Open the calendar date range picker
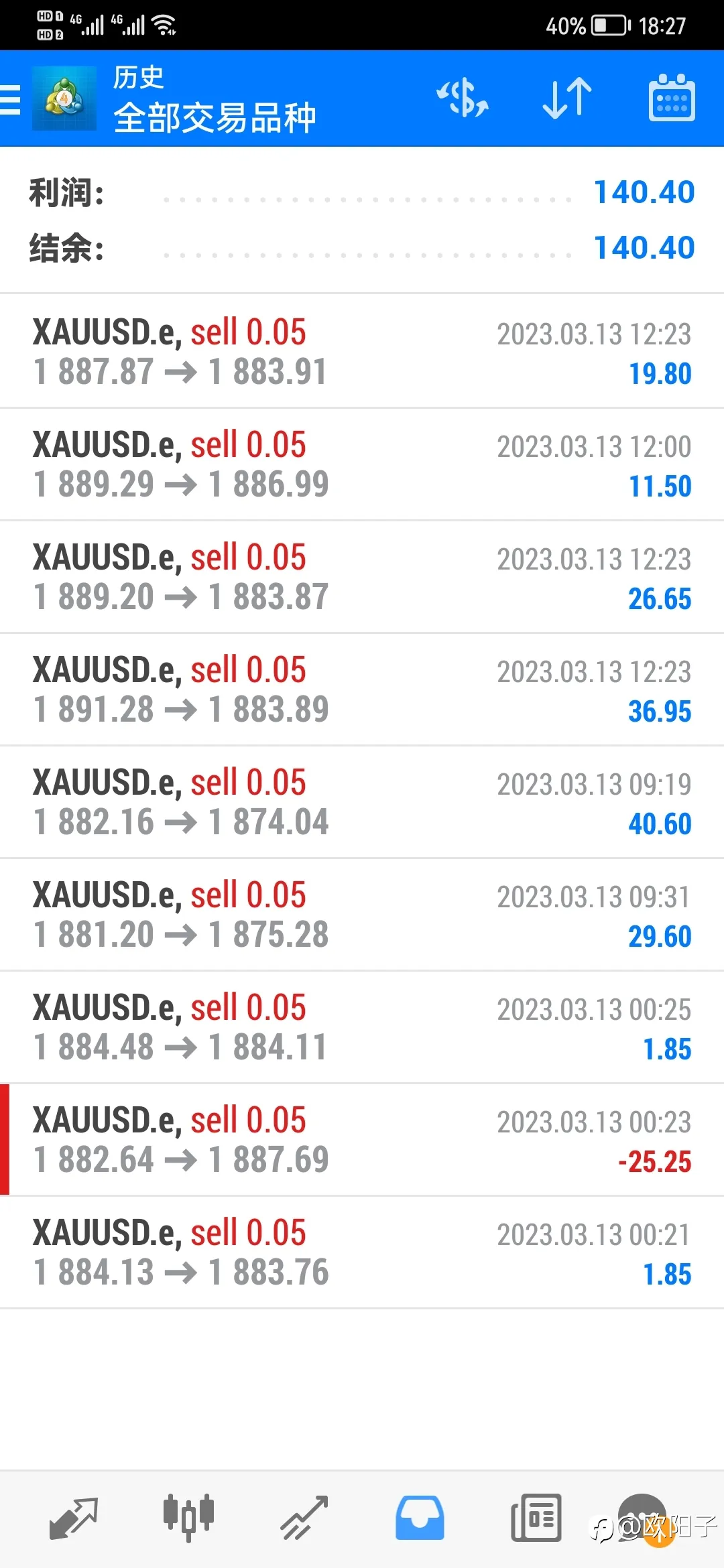Viewport: 724px width, 1568px height. (672, 98)
